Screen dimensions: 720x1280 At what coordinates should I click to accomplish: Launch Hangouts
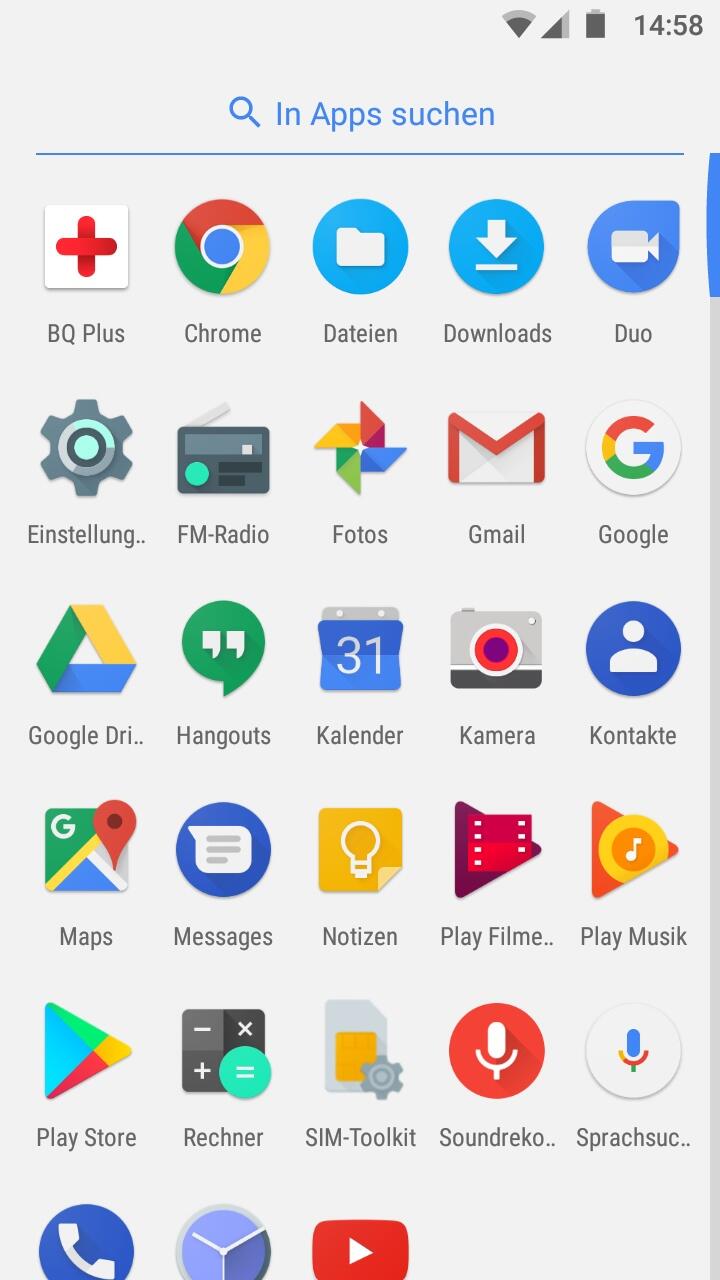coord(222,649)
